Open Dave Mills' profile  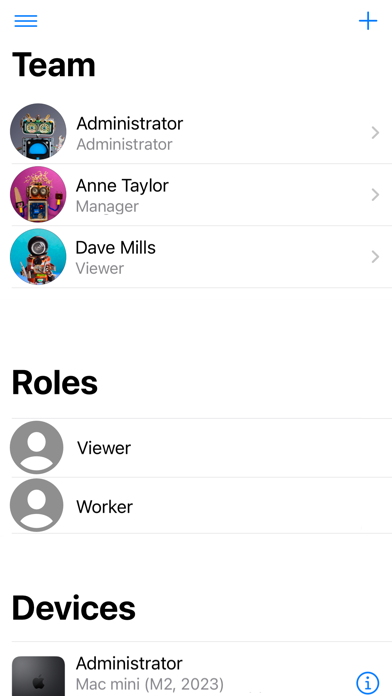click(x=201, y=257)
